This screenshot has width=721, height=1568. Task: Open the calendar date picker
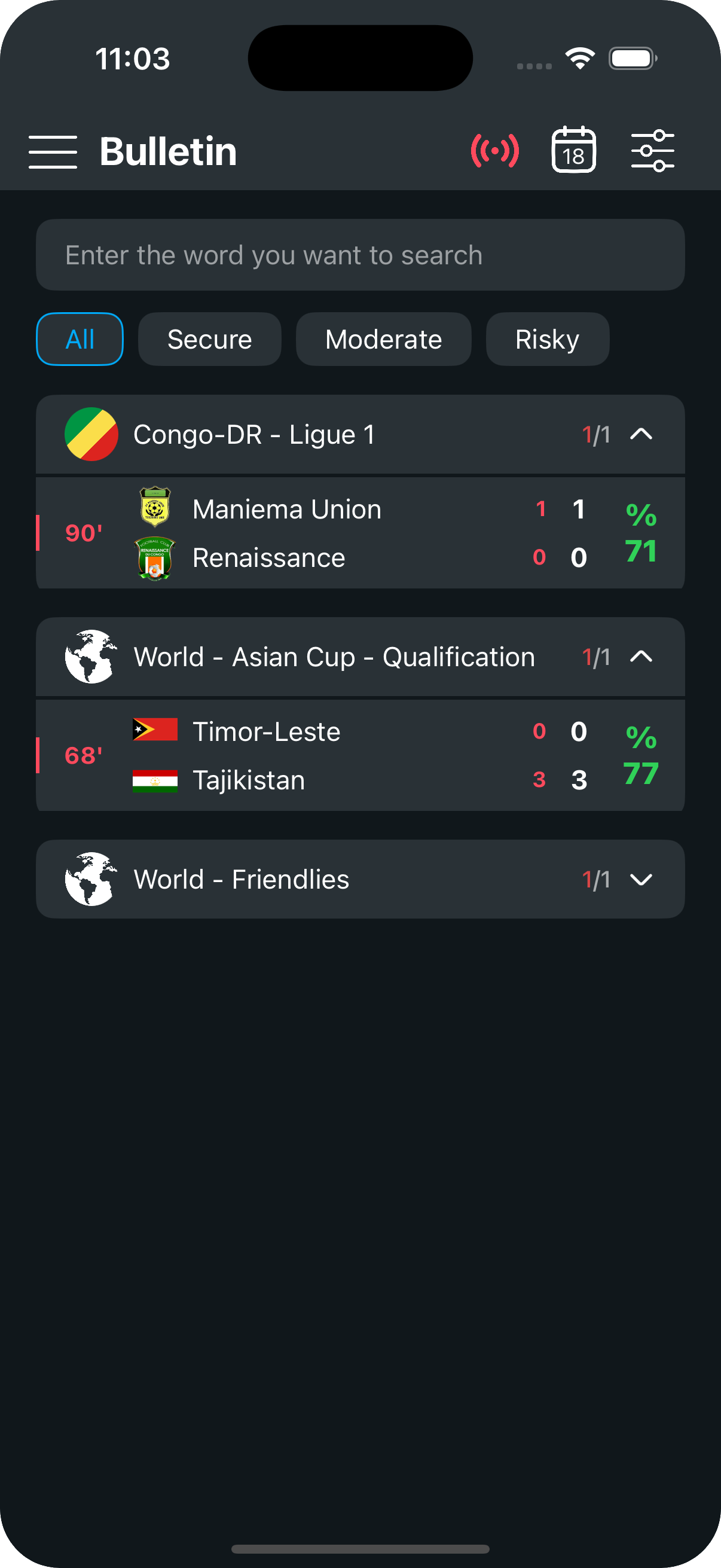[573, 150]
